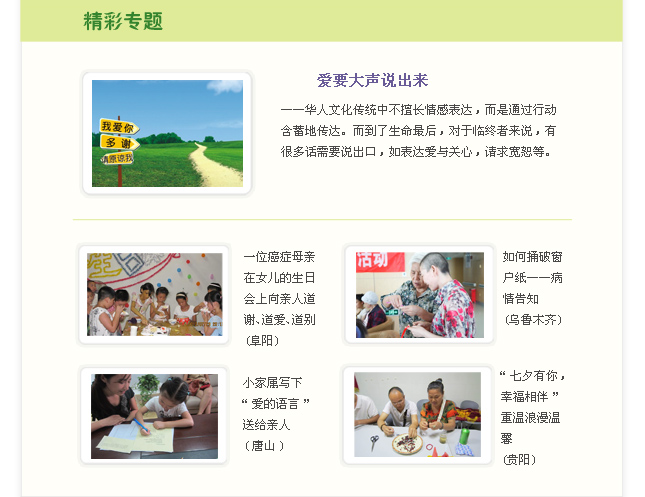Open the featured image for 爱要大声说出来
Image resolution: width=645 pixels, height=497 pixels.
click(167, 133)
